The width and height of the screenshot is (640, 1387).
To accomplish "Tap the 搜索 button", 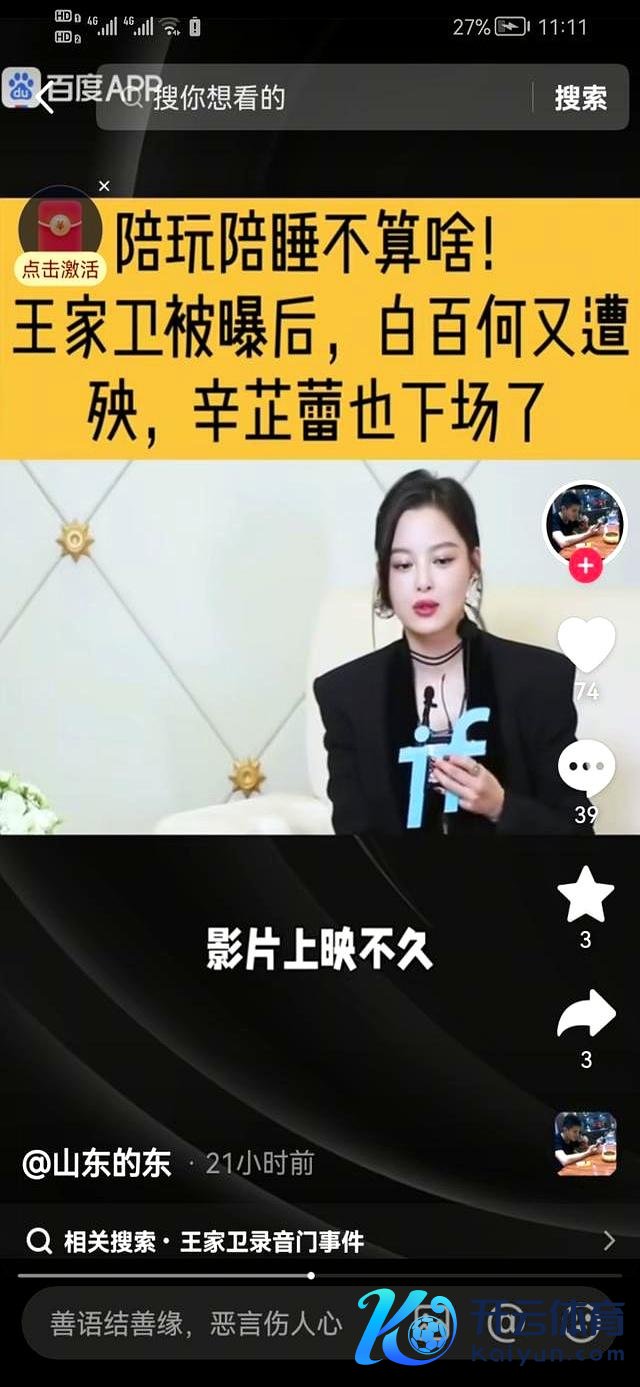I will (x=581, y=97).
